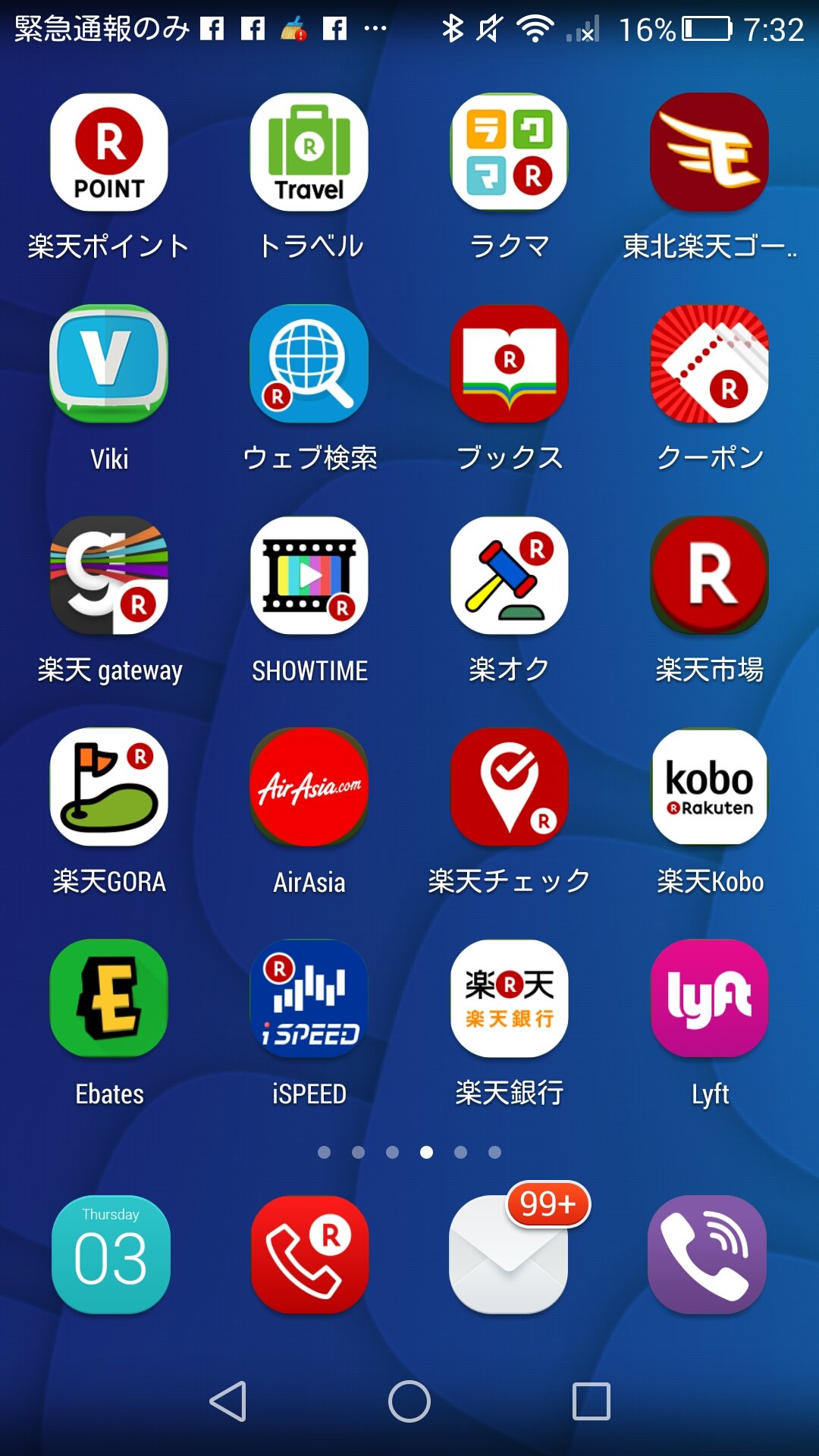This screenshot has width=819, height=1456.
Task: Launch the 楽天市場 app
Action: tap(710, 576)
